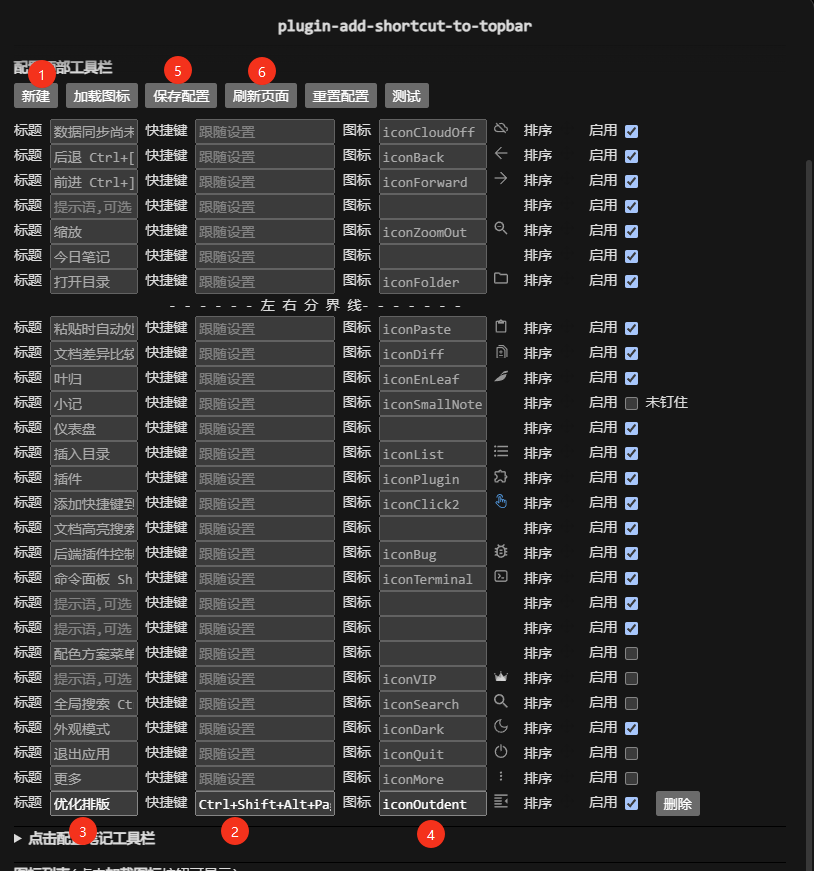
Task: Focus the iconCloudOff icon field
Action: tap(432, 132)
